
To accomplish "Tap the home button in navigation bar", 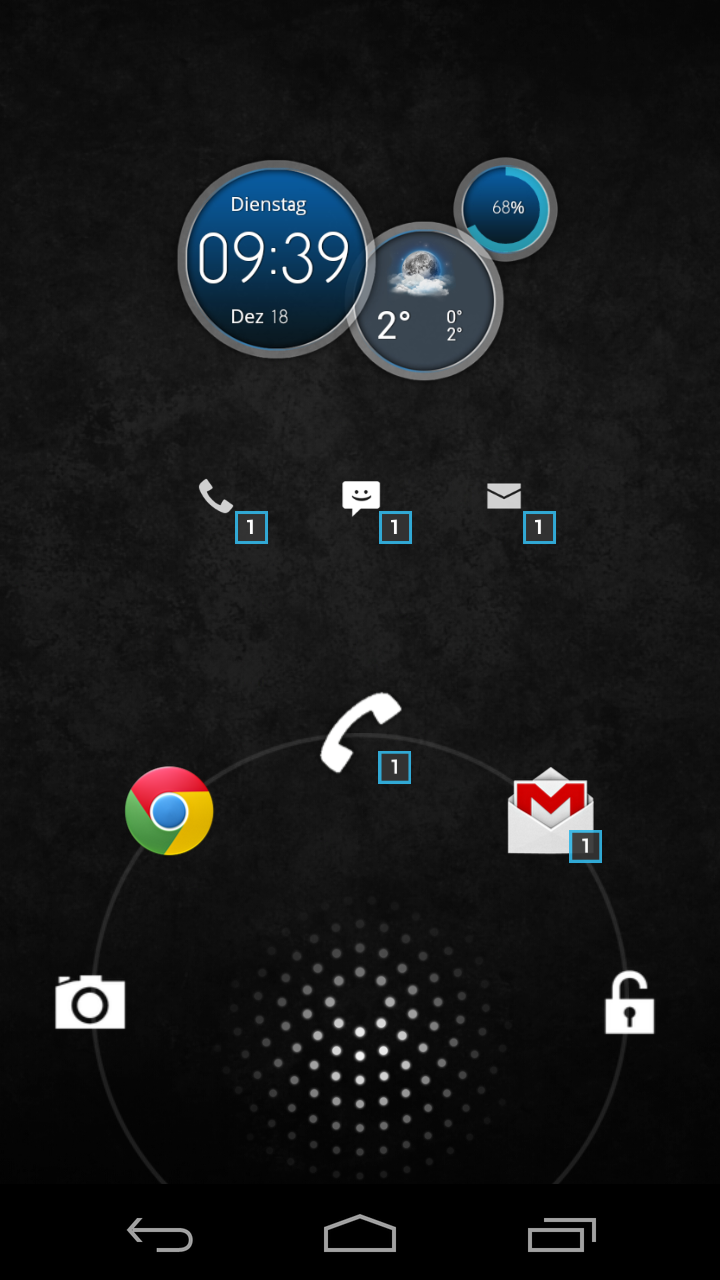I will tap(360, 1234).
